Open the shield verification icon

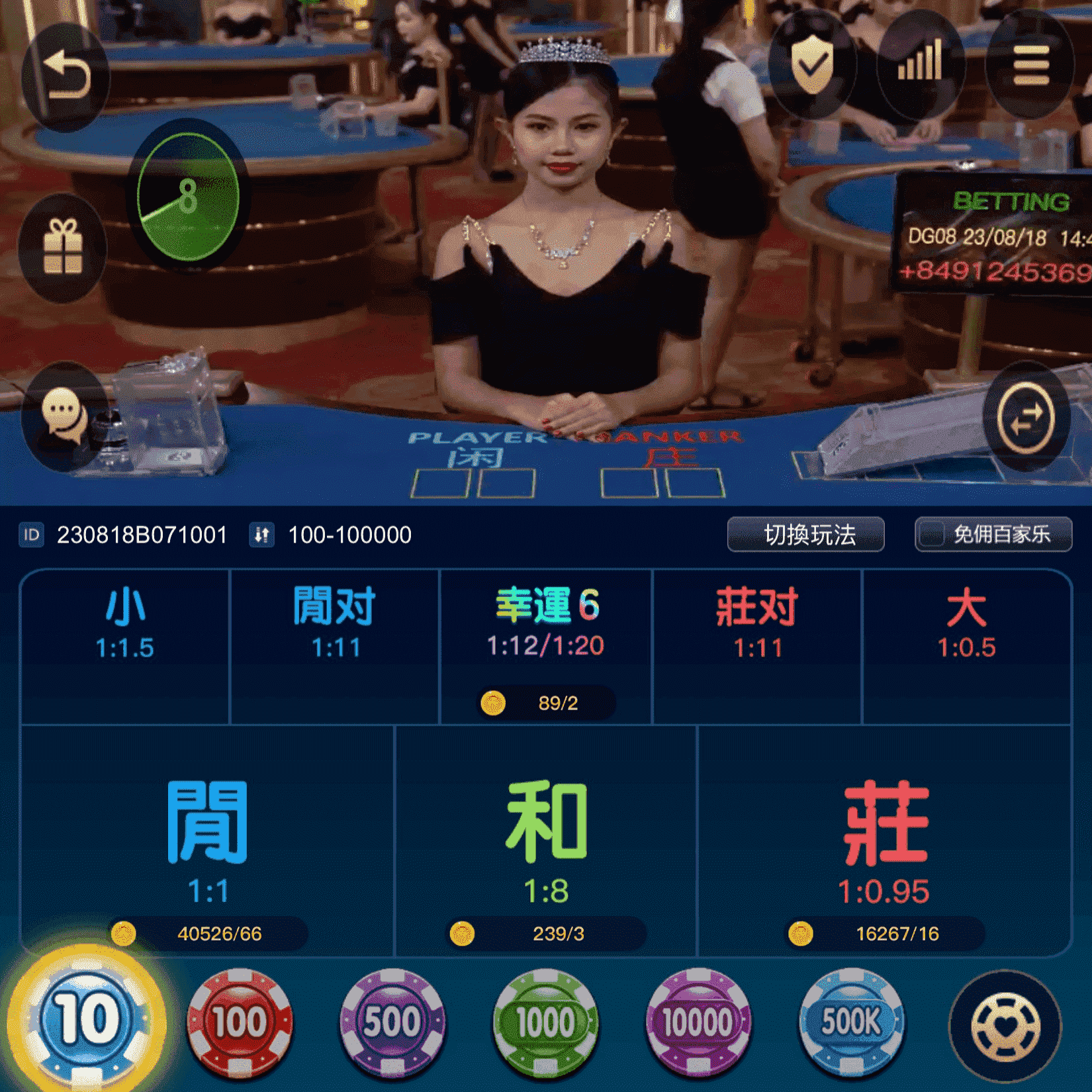[x=812, y=65]
